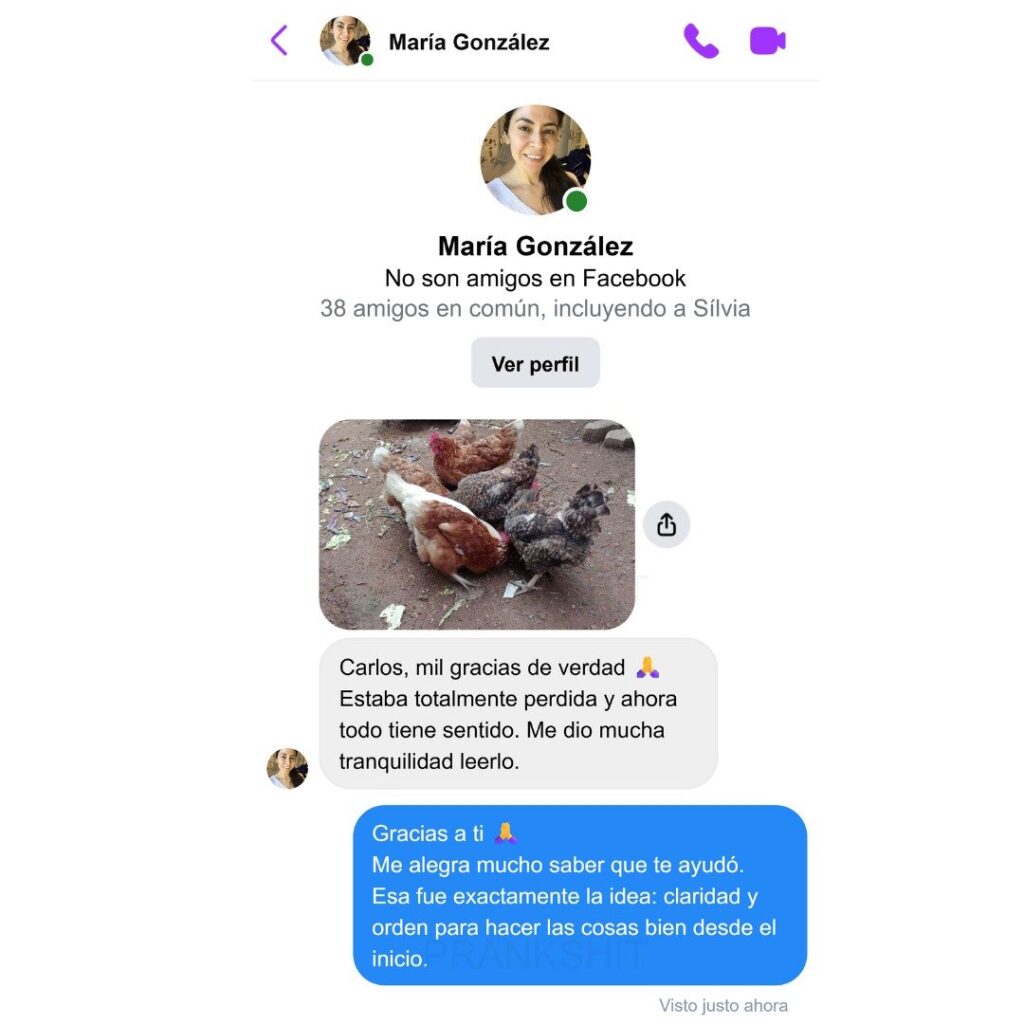The image size is (1024, 1024).
Task: Start a voice call with María González
Action: coord(700,41)
